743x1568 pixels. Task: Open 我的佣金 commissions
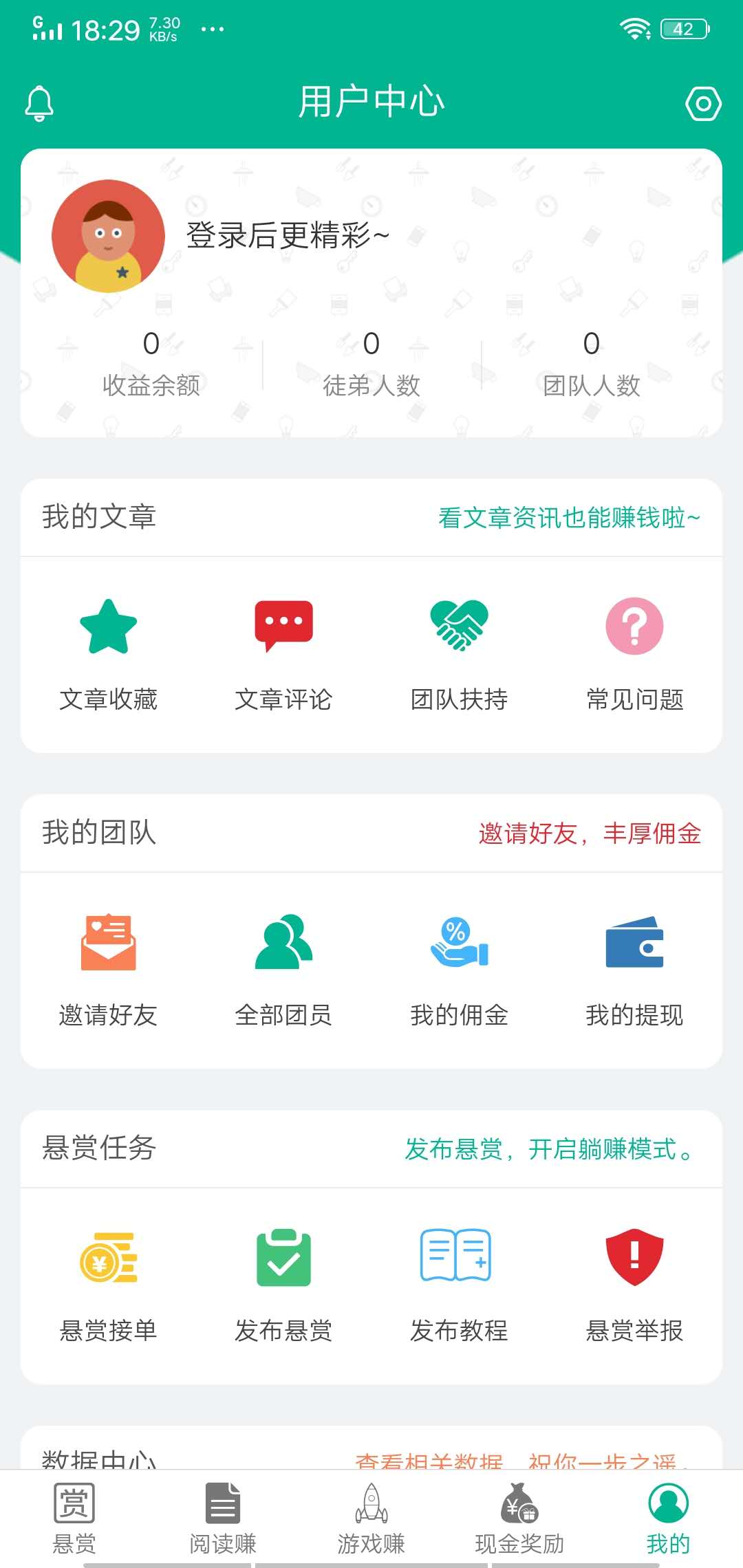[459, 968]
